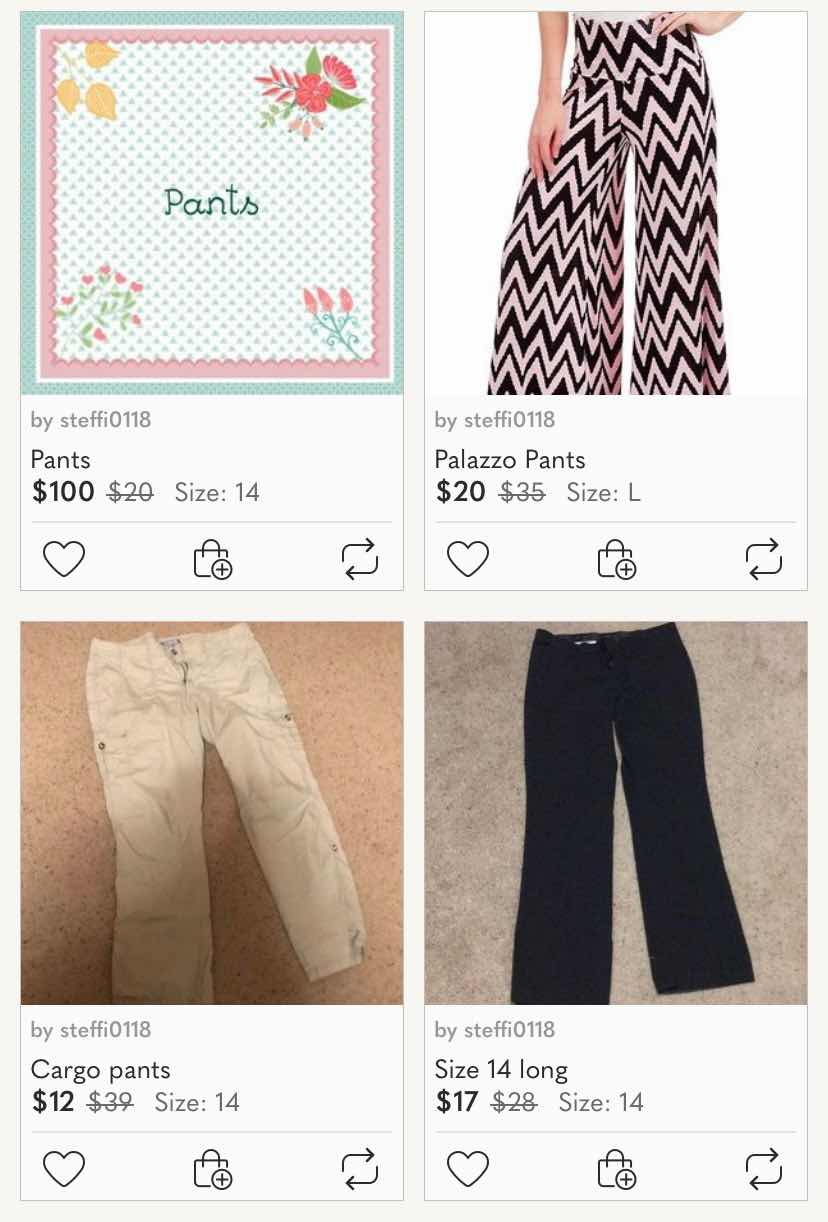This screenshot has width=828, height=1222.
Task: Share the Cargo pants listing
Action: 360,1168
